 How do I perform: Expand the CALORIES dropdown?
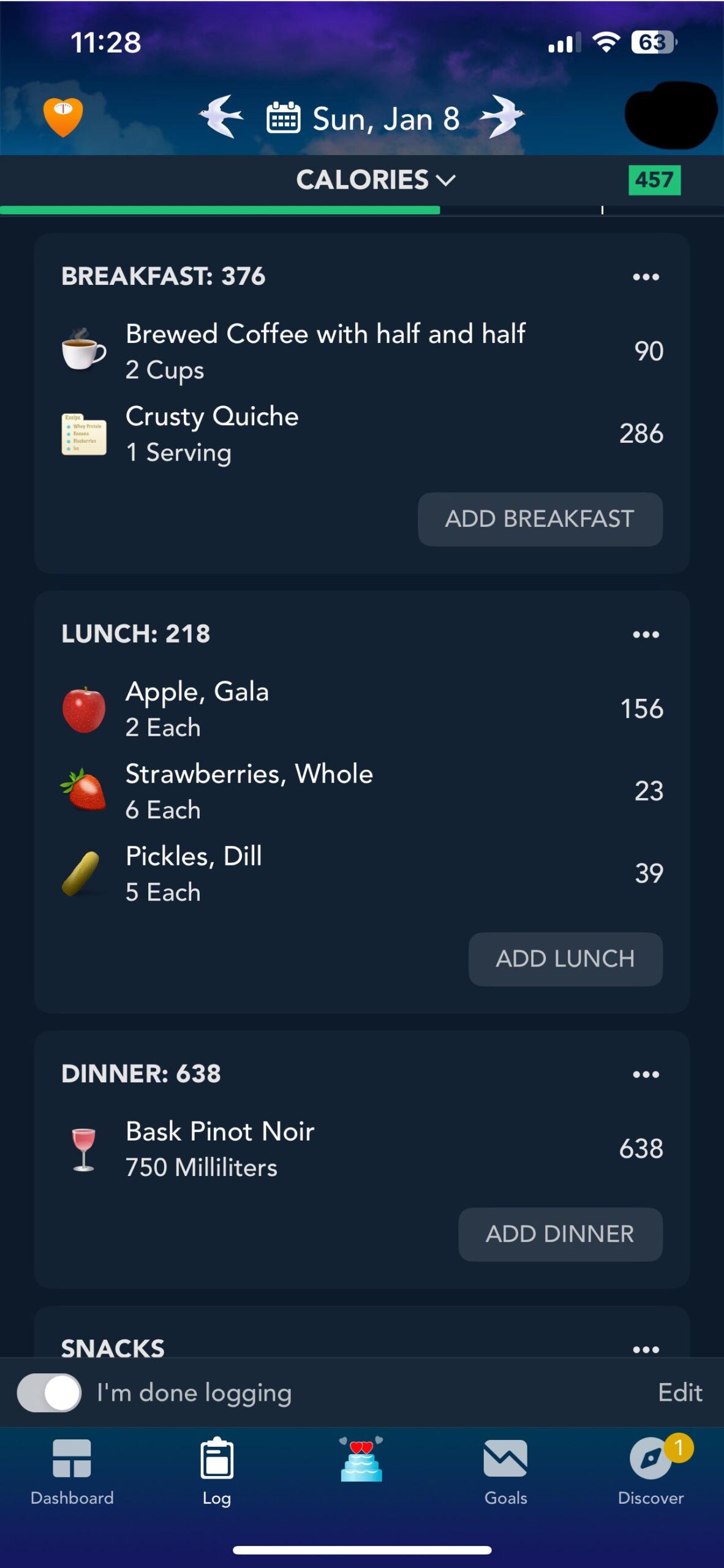point(375,179)
